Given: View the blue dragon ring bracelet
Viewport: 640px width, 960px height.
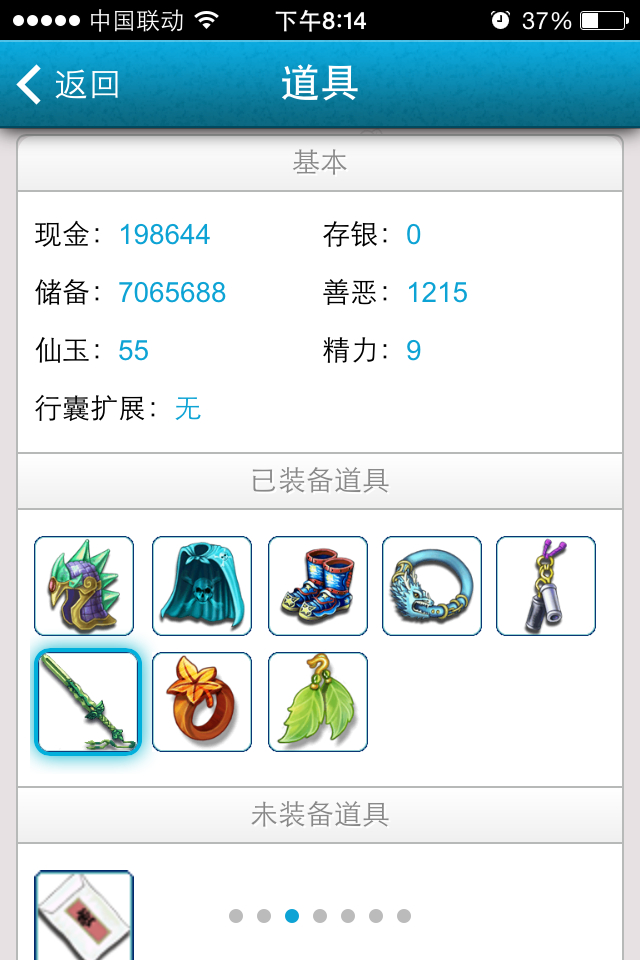Looking at the screenshot, I should click(x=432, y=586).
